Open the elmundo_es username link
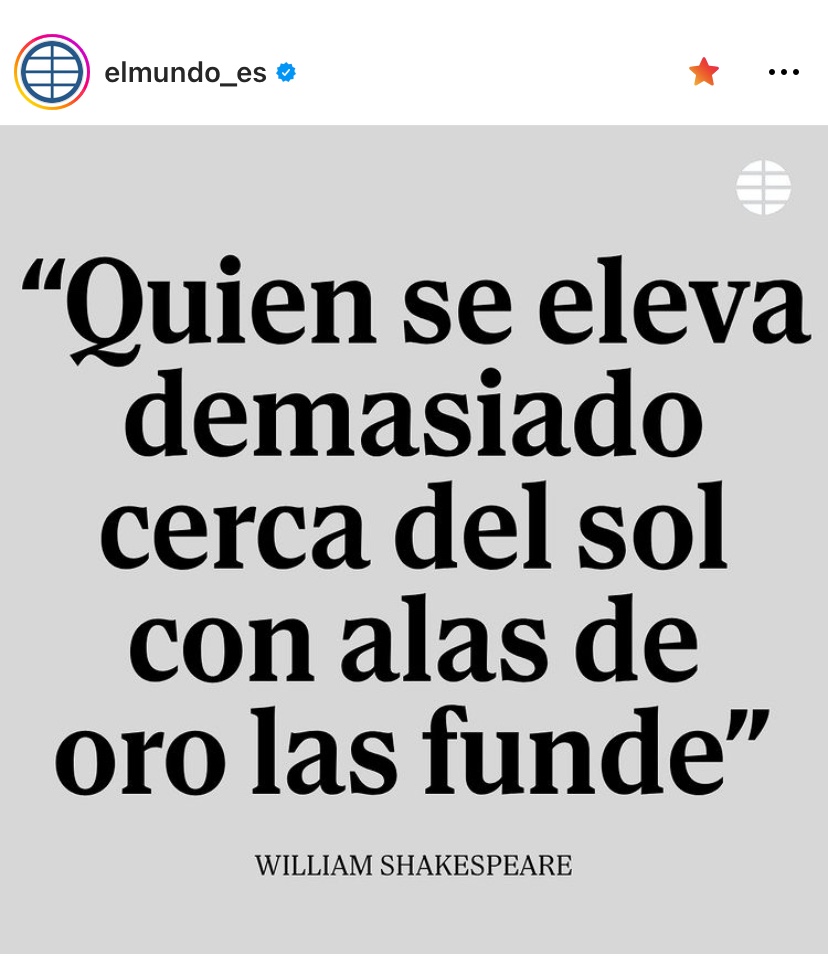This screenshot has height=956, width=828. click(x=185, y=73)
